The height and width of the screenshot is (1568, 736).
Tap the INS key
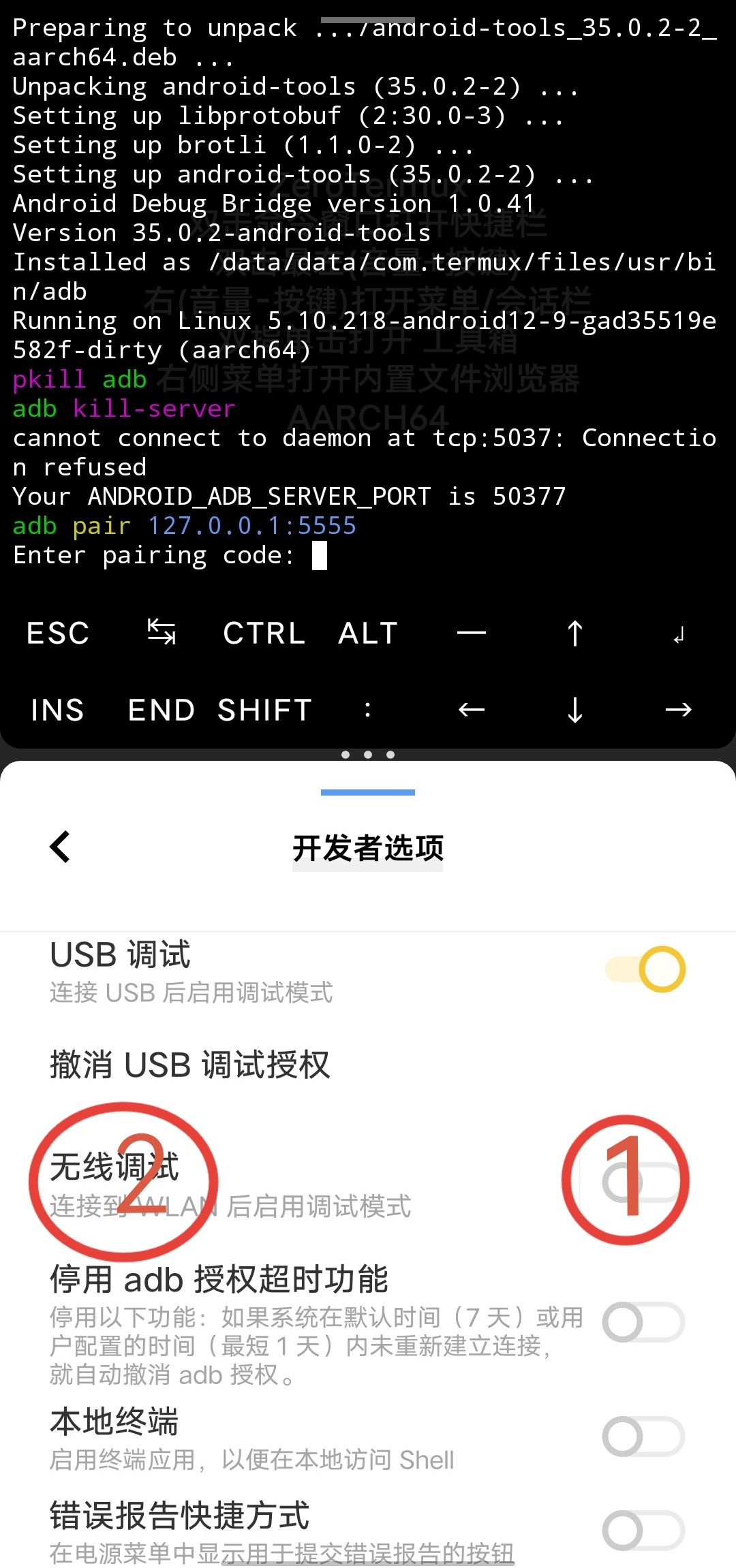[x=58, y=710]
